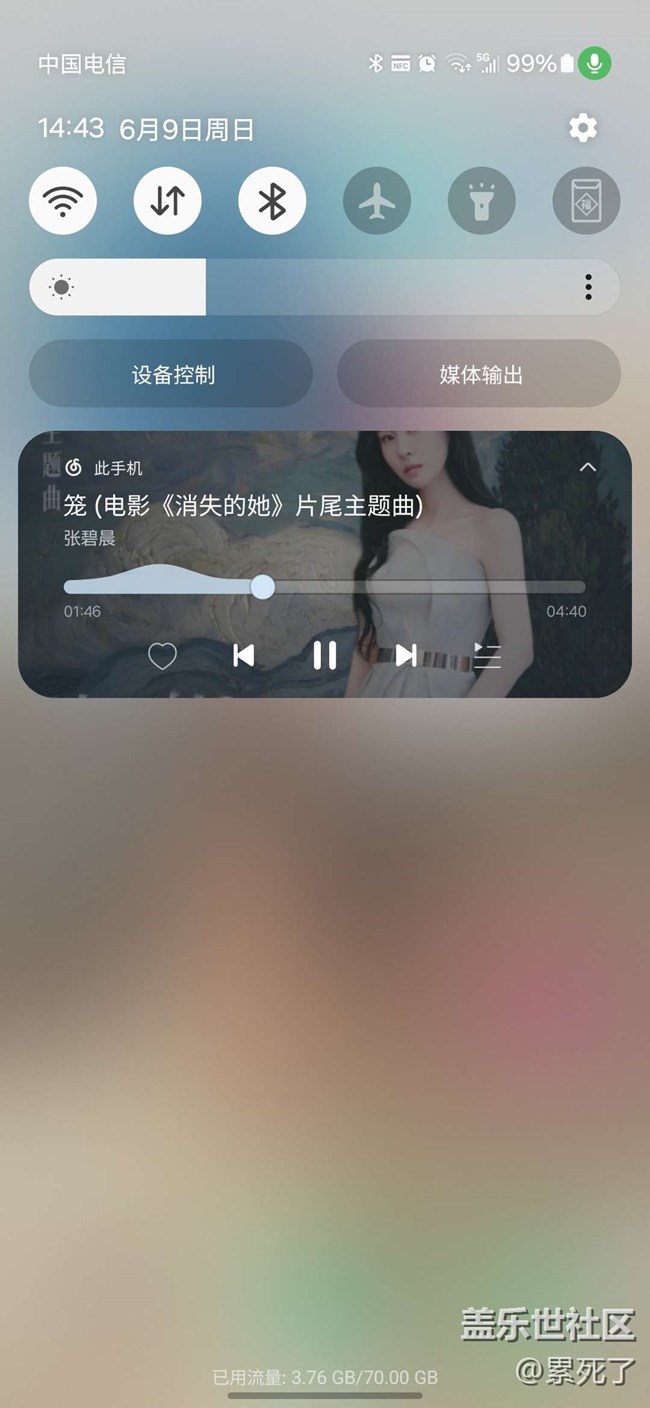
Task: Turn off Wi-Fi quick toggle
Action: (x=63, y=201)
